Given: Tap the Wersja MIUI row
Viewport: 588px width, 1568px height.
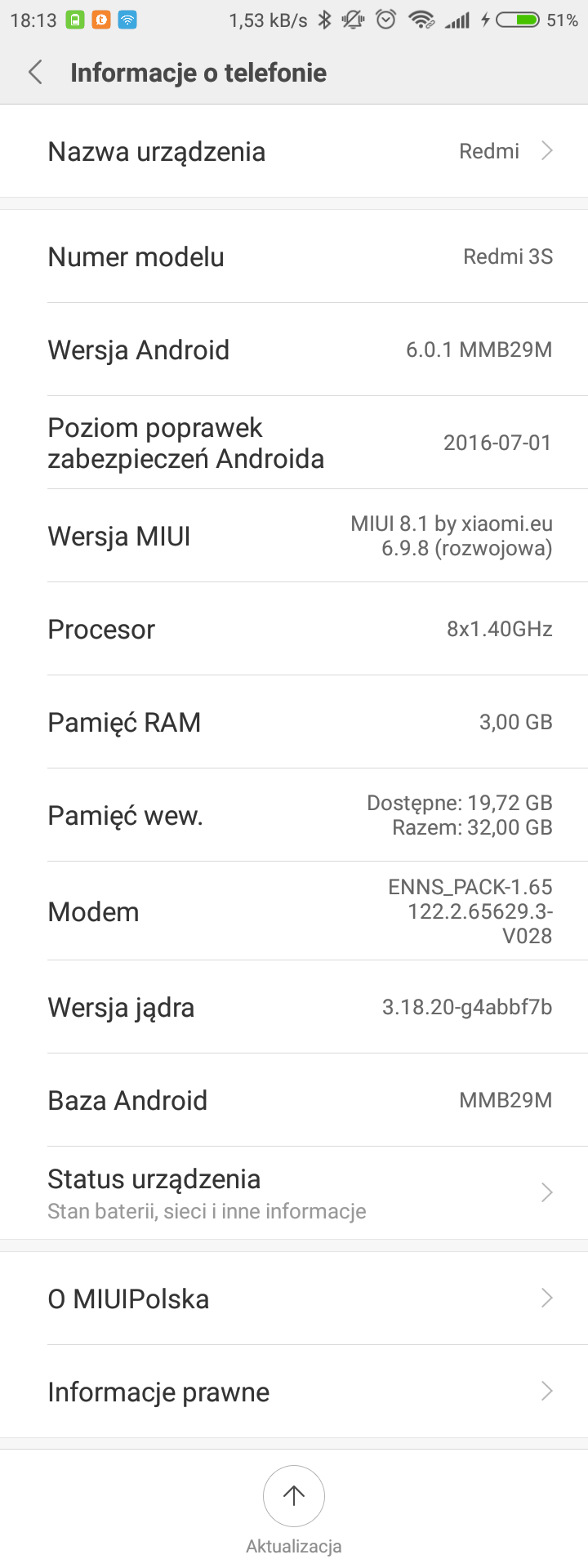Looking at the screenshot, I should [294, 536].
